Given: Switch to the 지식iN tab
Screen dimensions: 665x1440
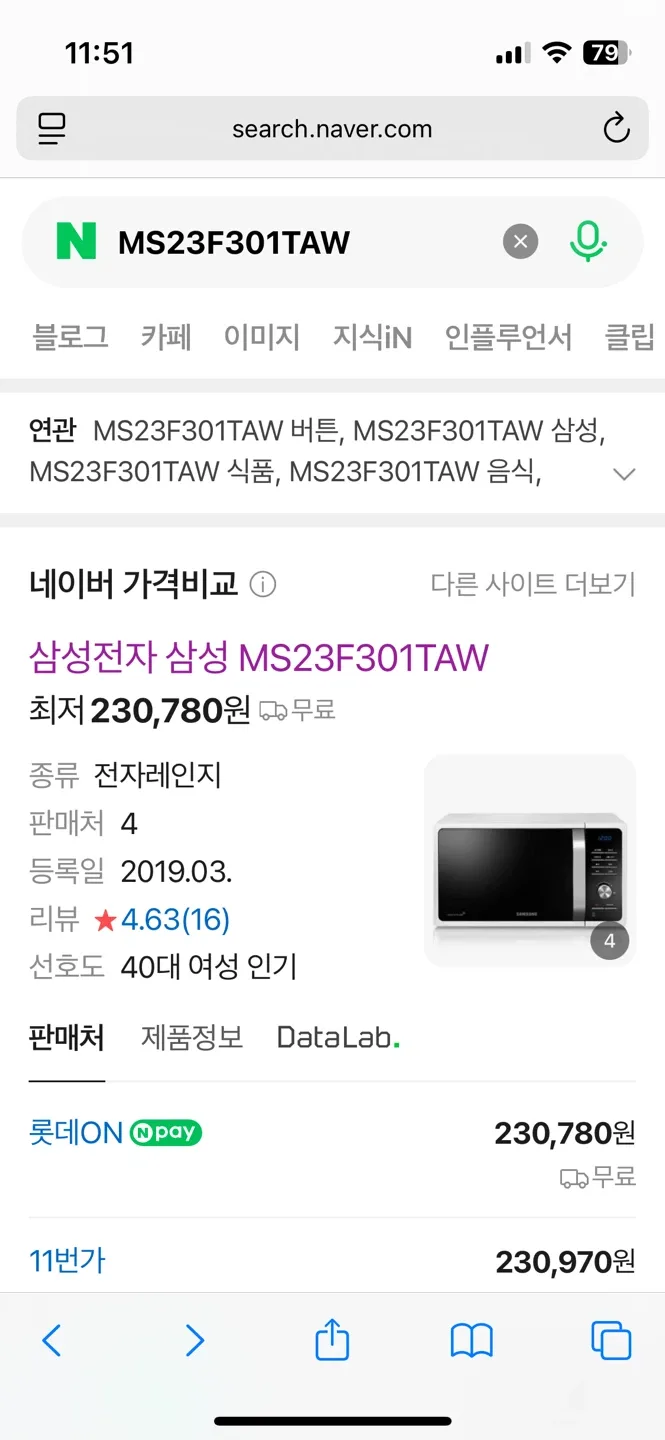Looking at the screenshot, I should (372, 337).
